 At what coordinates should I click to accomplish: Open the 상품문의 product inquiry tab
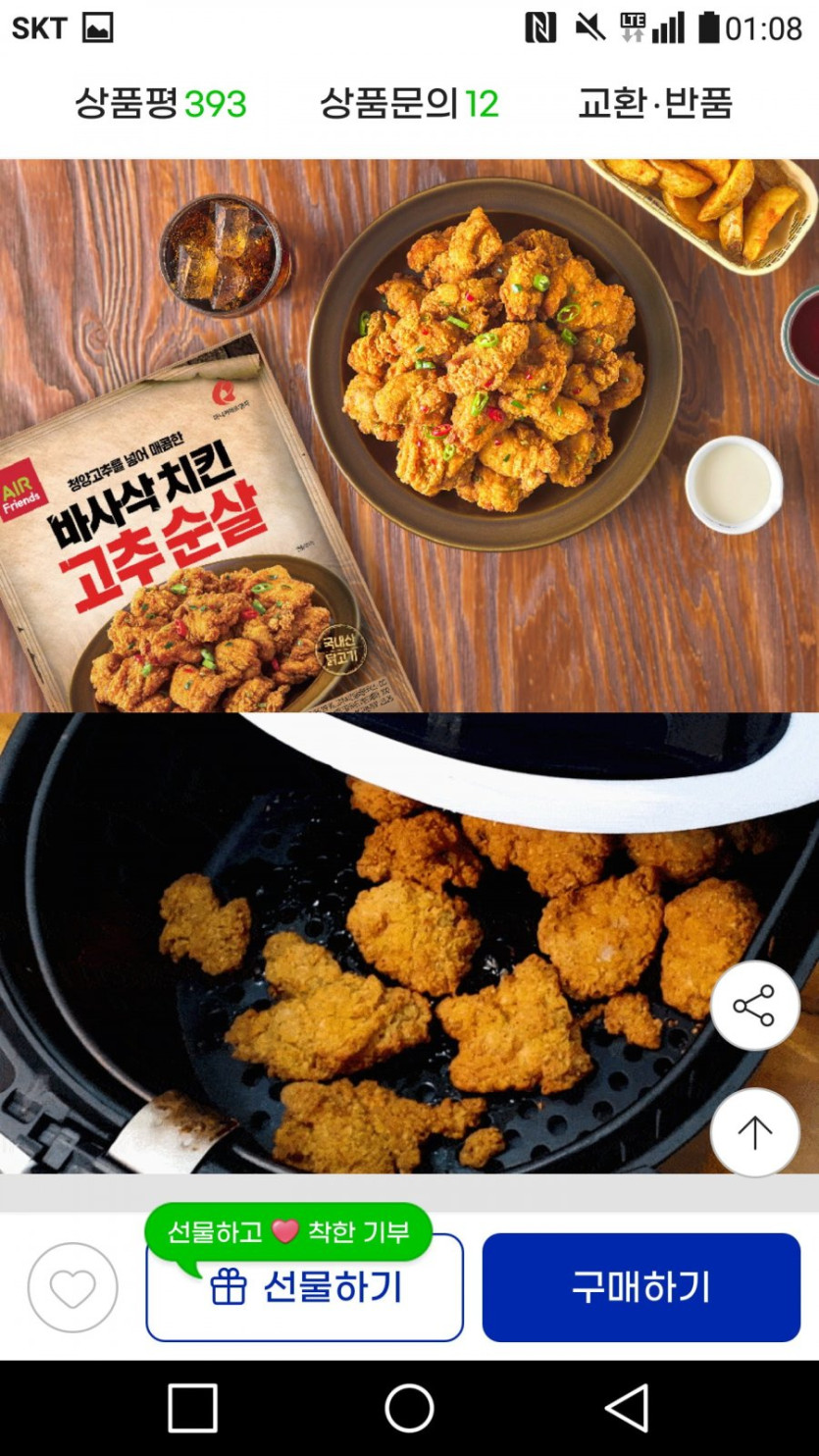click(409, 104)
